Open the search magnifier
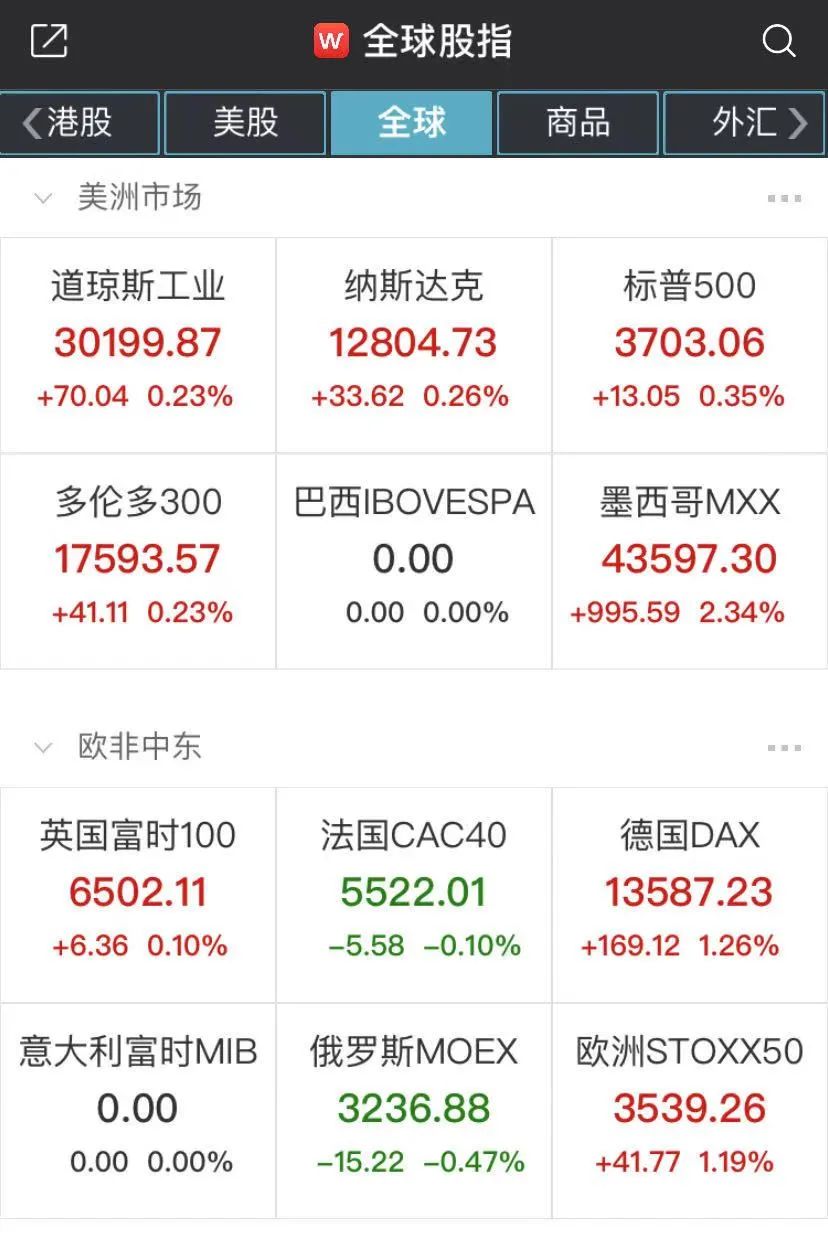This screenshot has height=1245, width=828. point(778,41)
